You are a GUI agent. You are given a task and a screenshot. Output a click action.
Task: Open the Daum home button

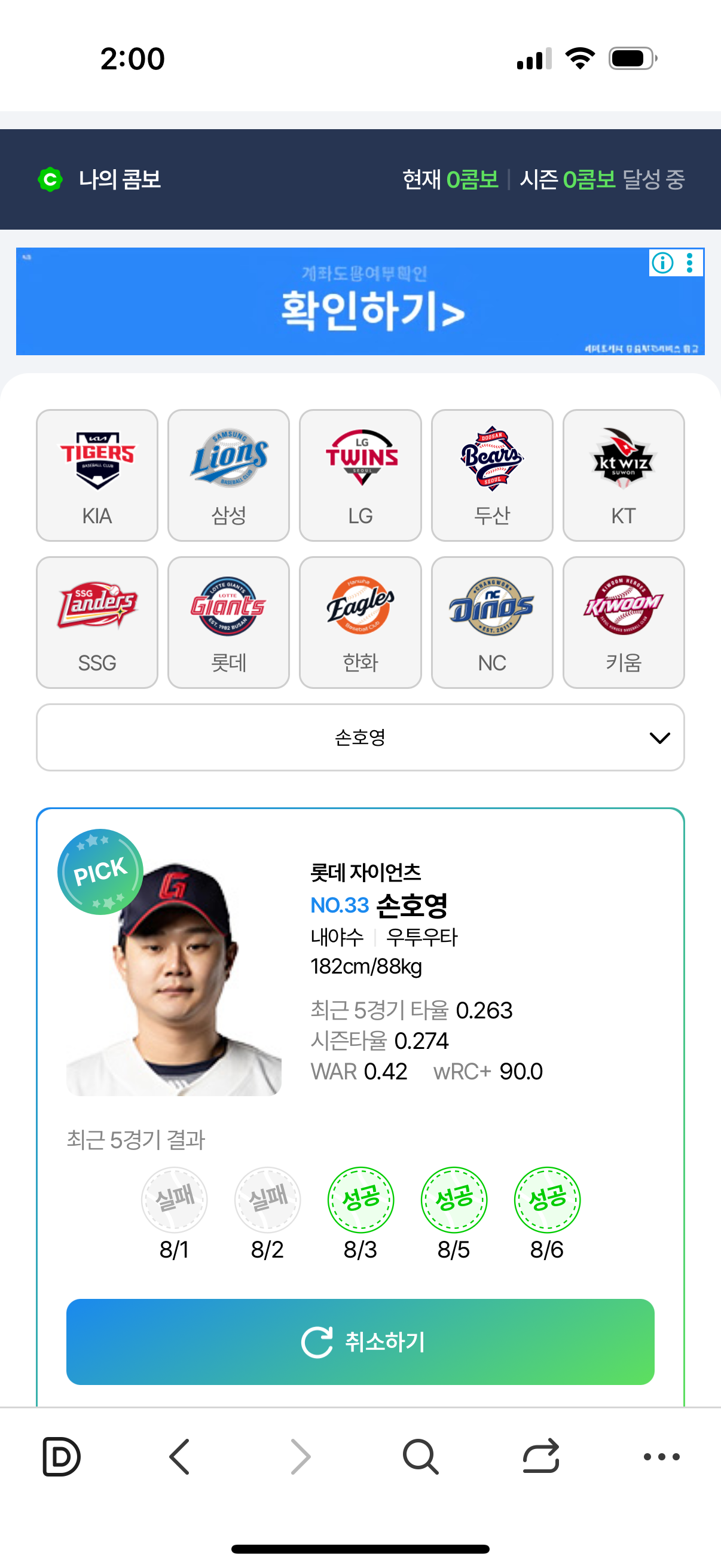61,1457
